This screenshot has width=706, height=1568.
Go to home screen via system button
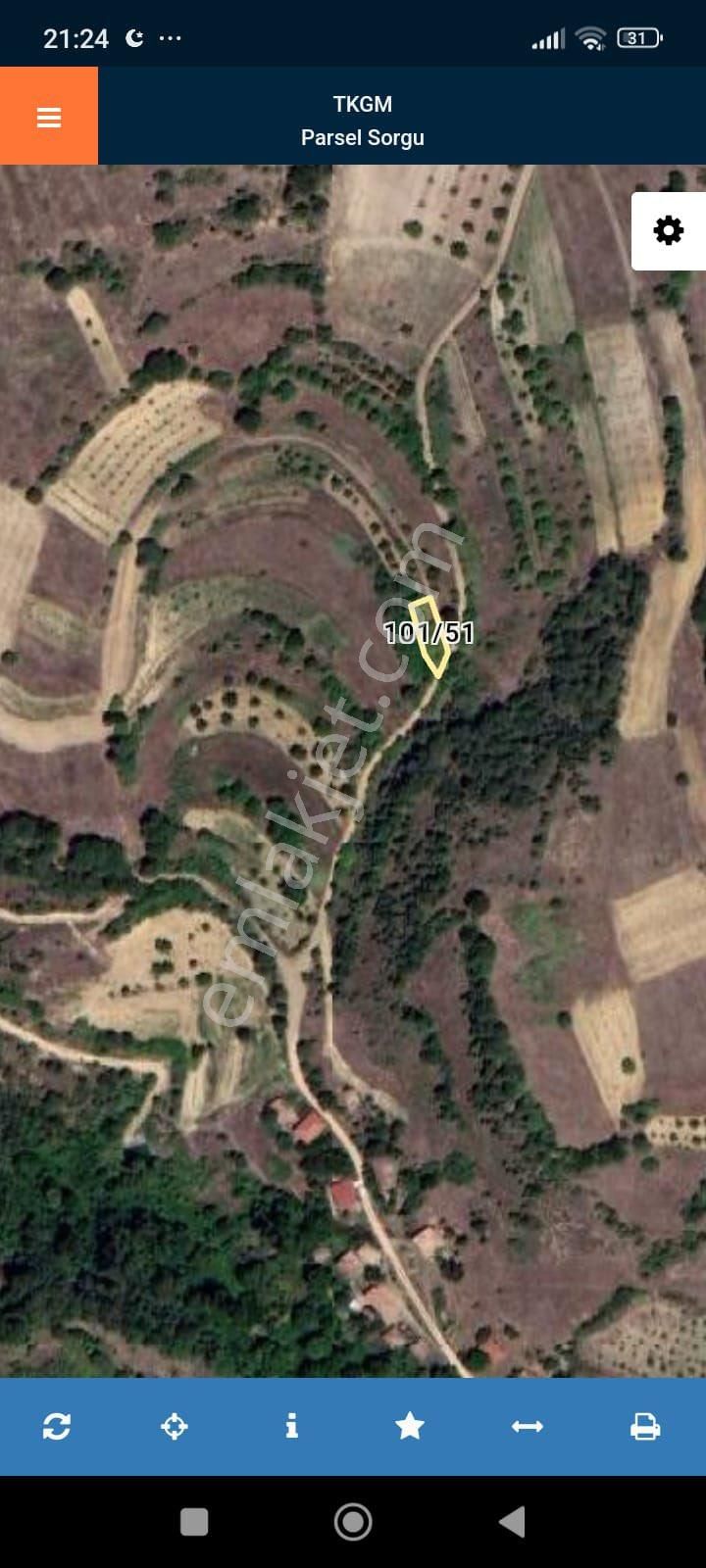pyautogui.click(x=353, y=1522)
